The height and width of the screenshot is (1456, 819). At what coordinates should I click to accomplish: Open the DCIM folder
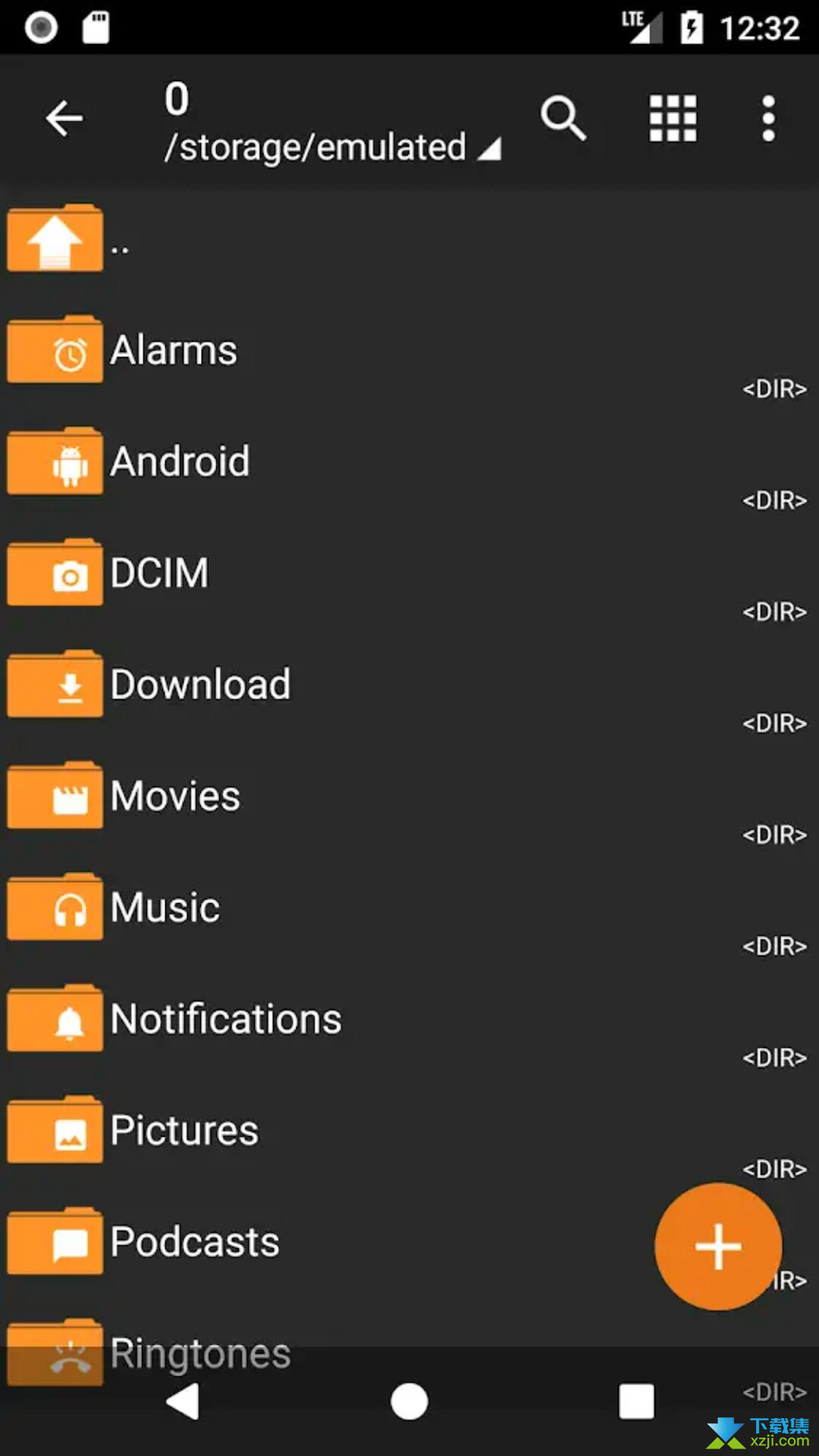(409, 575)
